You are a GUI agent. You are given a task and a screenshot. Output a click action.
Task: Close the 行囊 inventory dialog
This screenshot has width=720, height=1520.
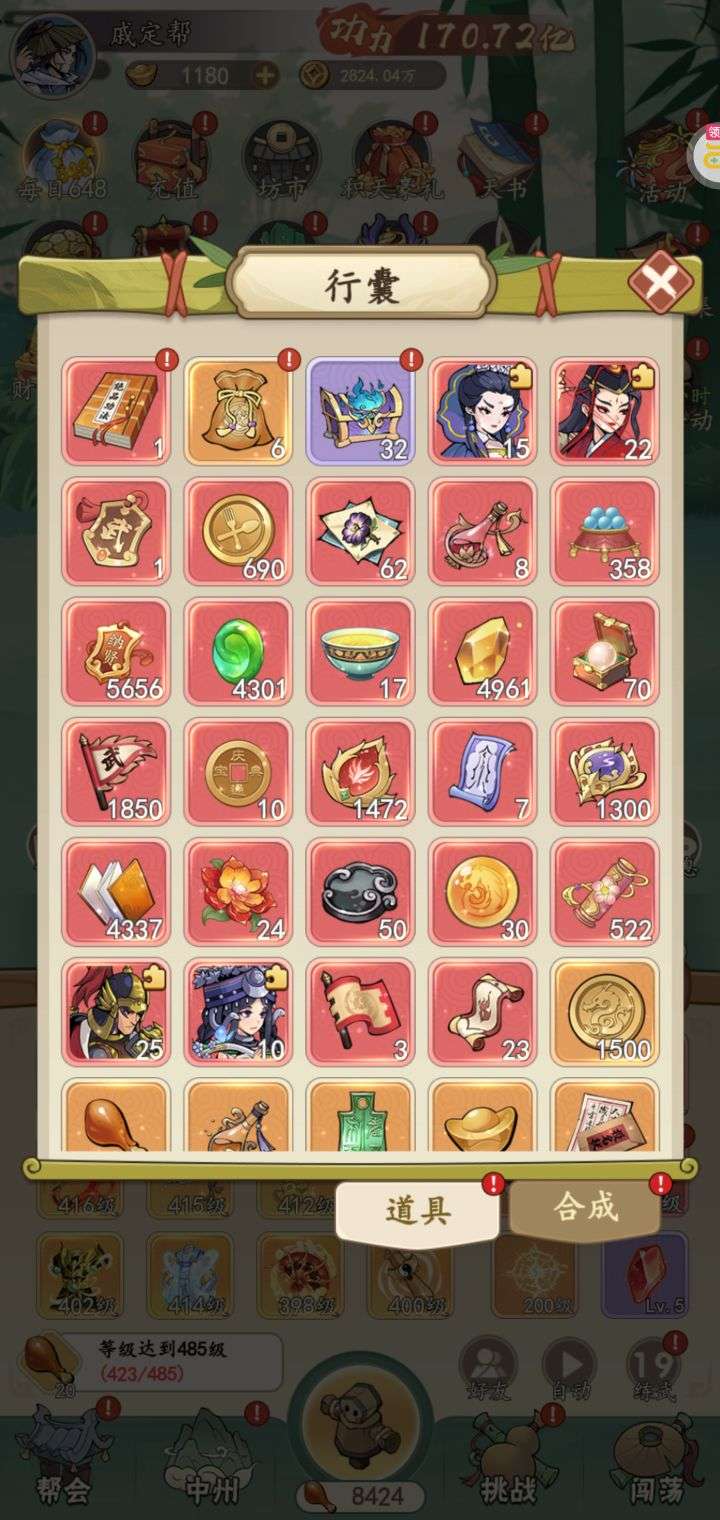659,284
